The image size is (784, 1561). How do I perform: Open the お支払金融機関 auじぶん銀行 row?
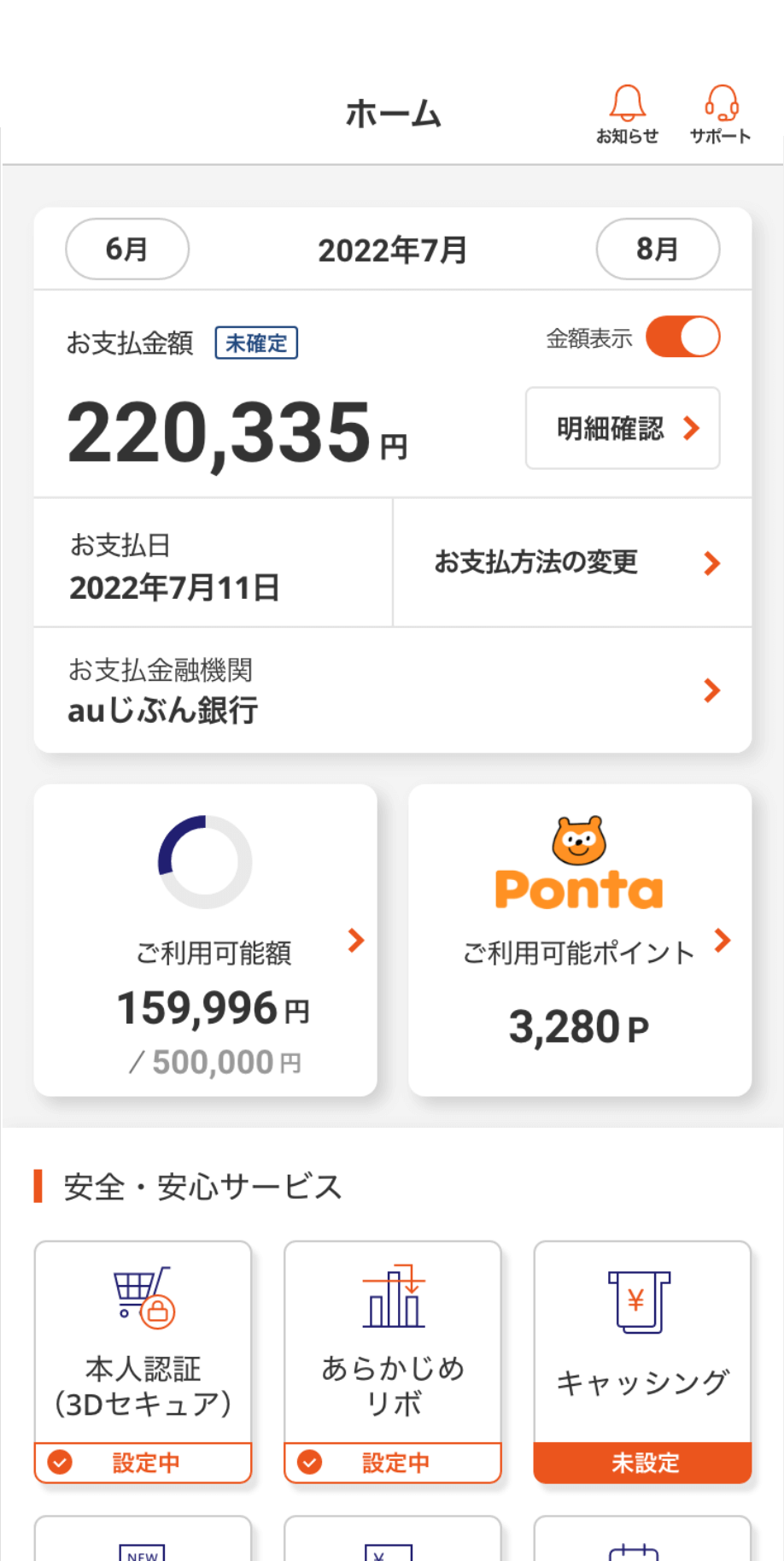[x=392, y=690]
